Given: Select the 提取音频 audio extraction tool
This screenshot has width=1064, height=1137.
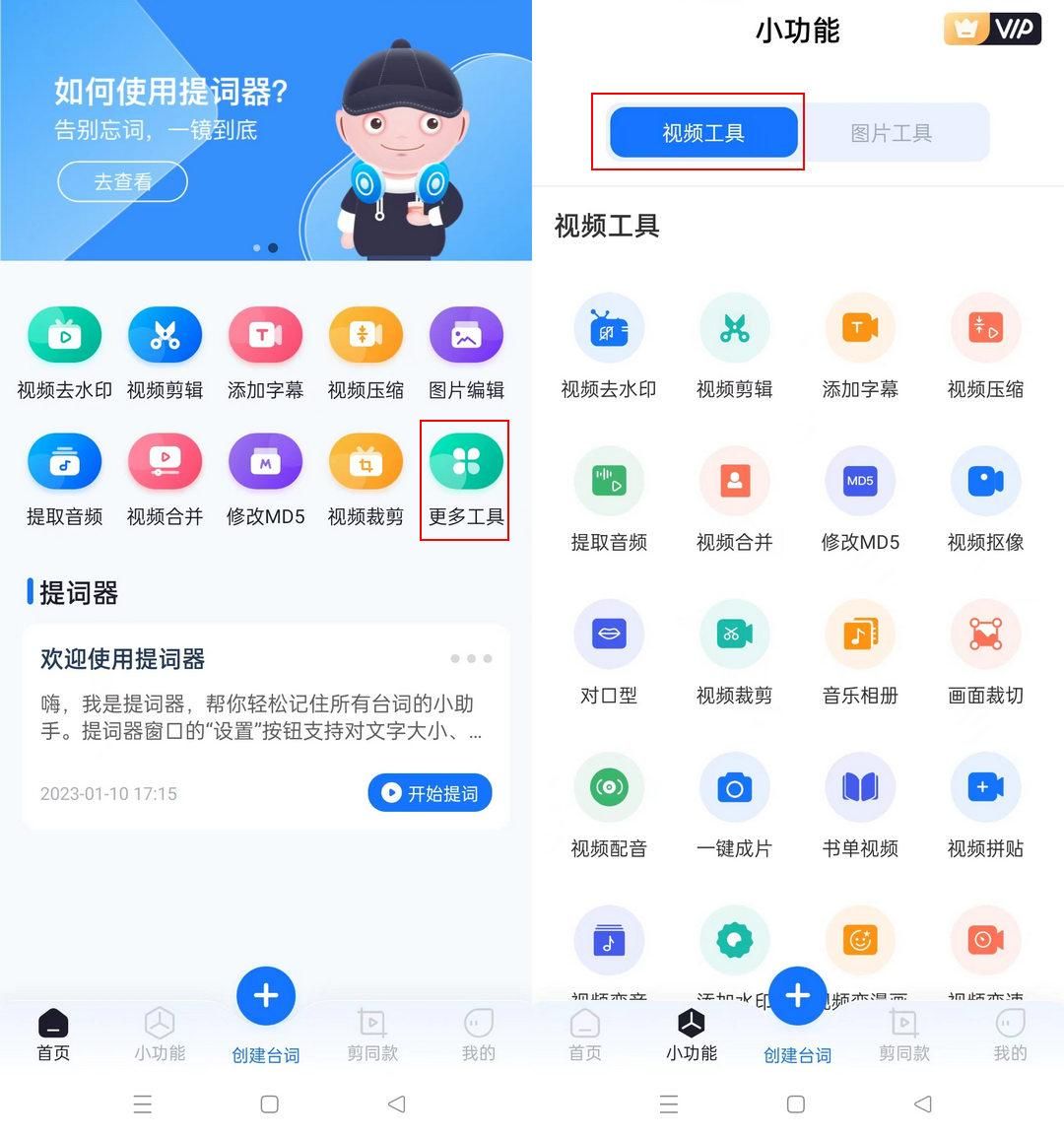Looking at the screenshot, I should 63,461.
